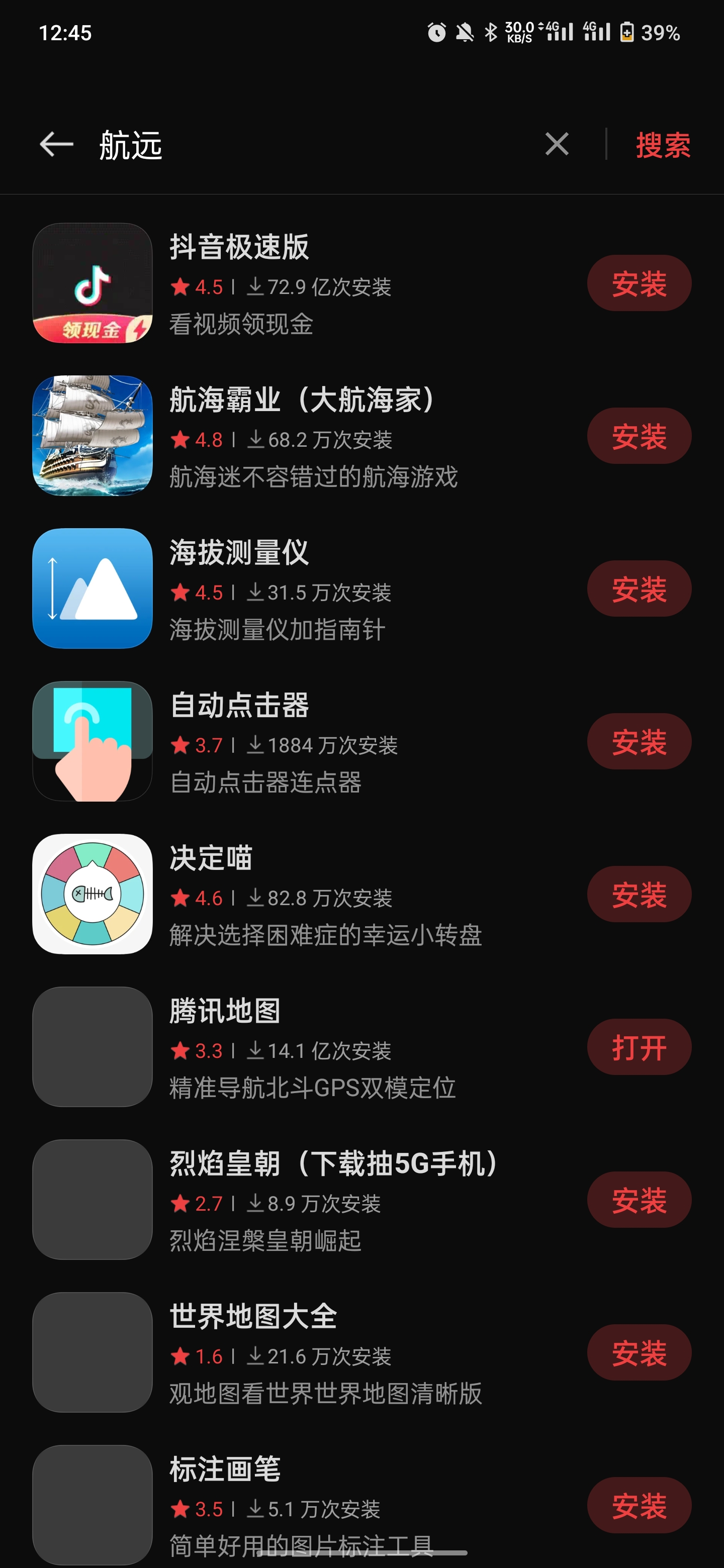Image resolution: width=724 pixels, height=1568 pixels.
Task: Open 腾讯地图 using the 打开 button
Action: [x=638, y=1047]
